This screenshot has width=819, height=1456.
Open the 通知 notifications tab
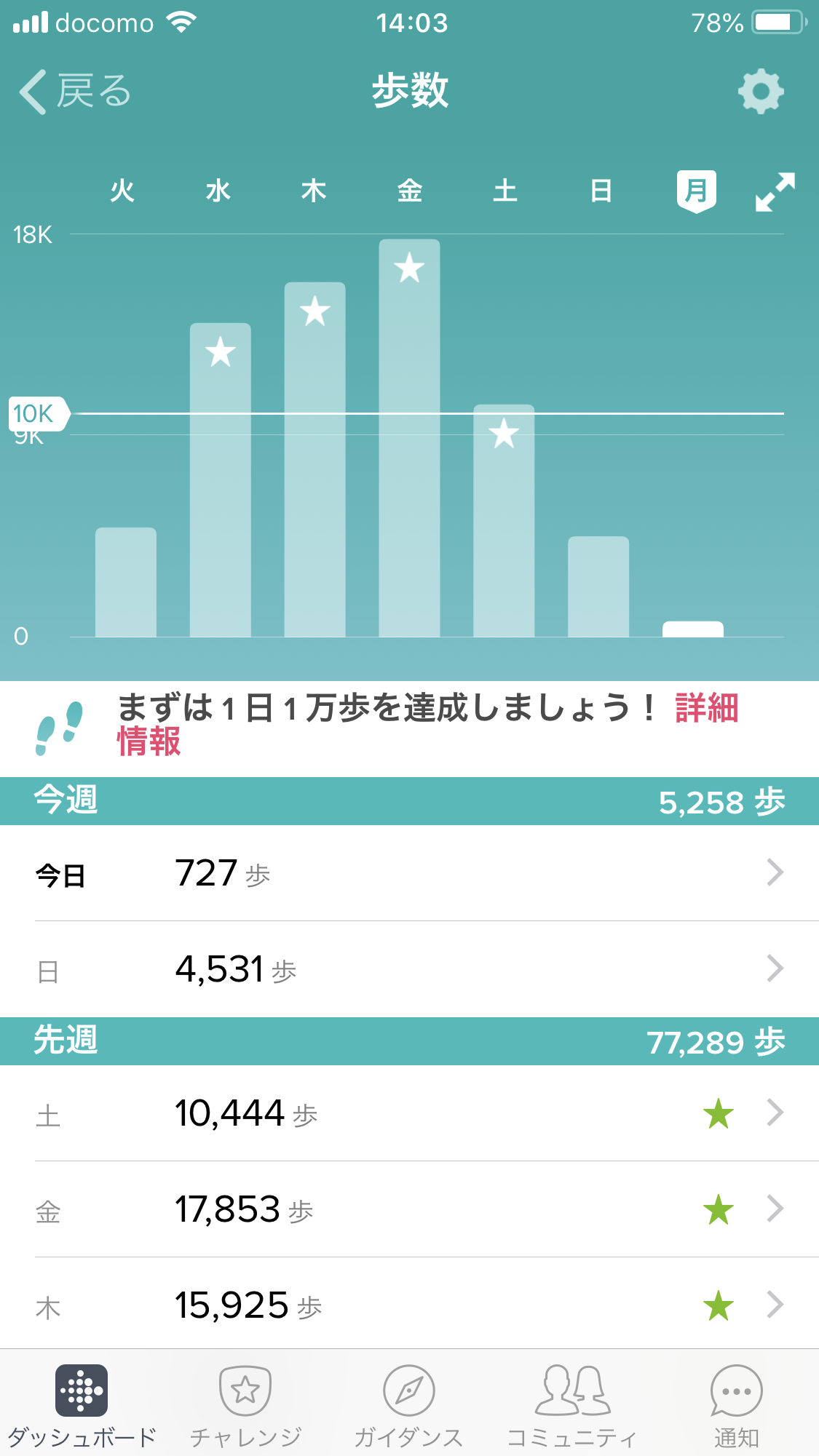(736, 1404)
